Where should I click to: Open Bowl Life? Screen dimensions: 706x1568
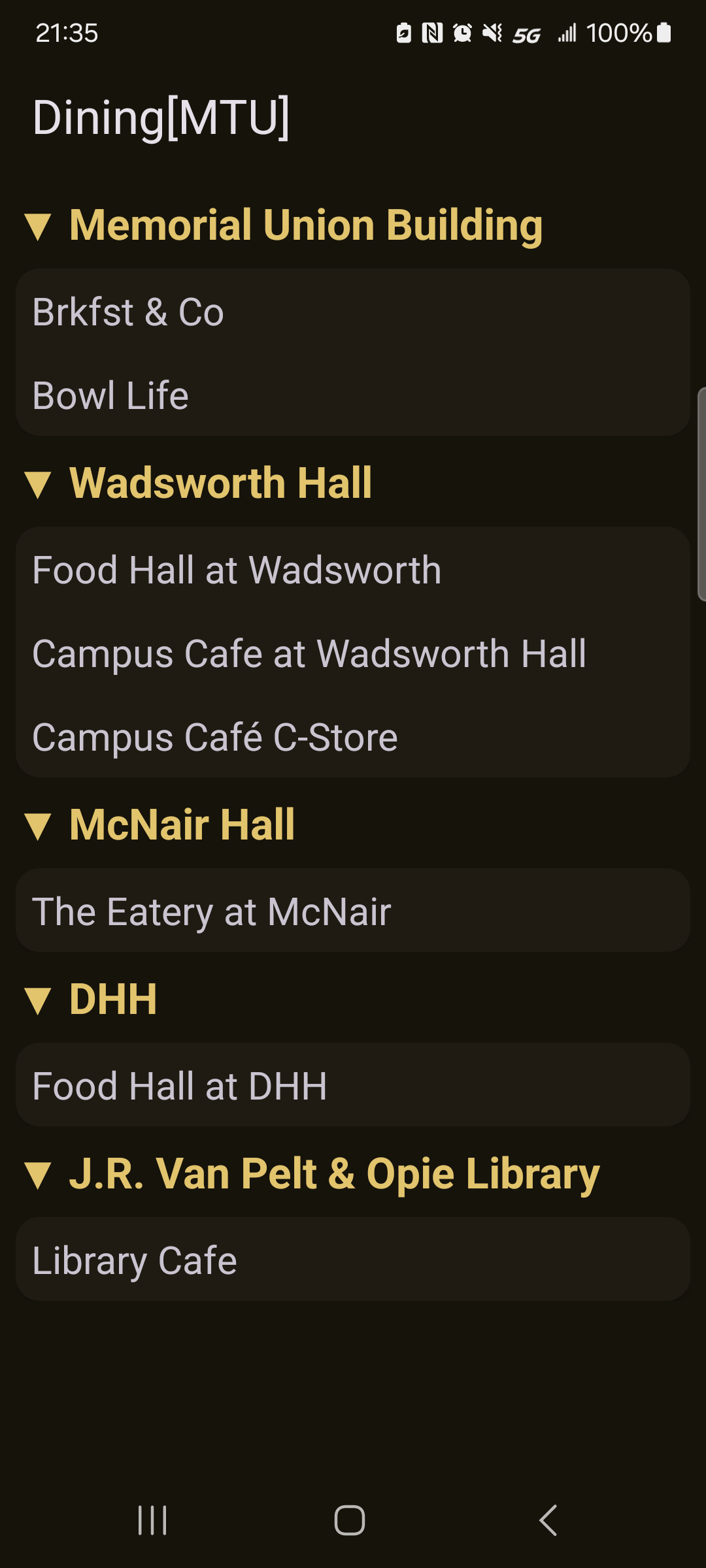(353, 395)
